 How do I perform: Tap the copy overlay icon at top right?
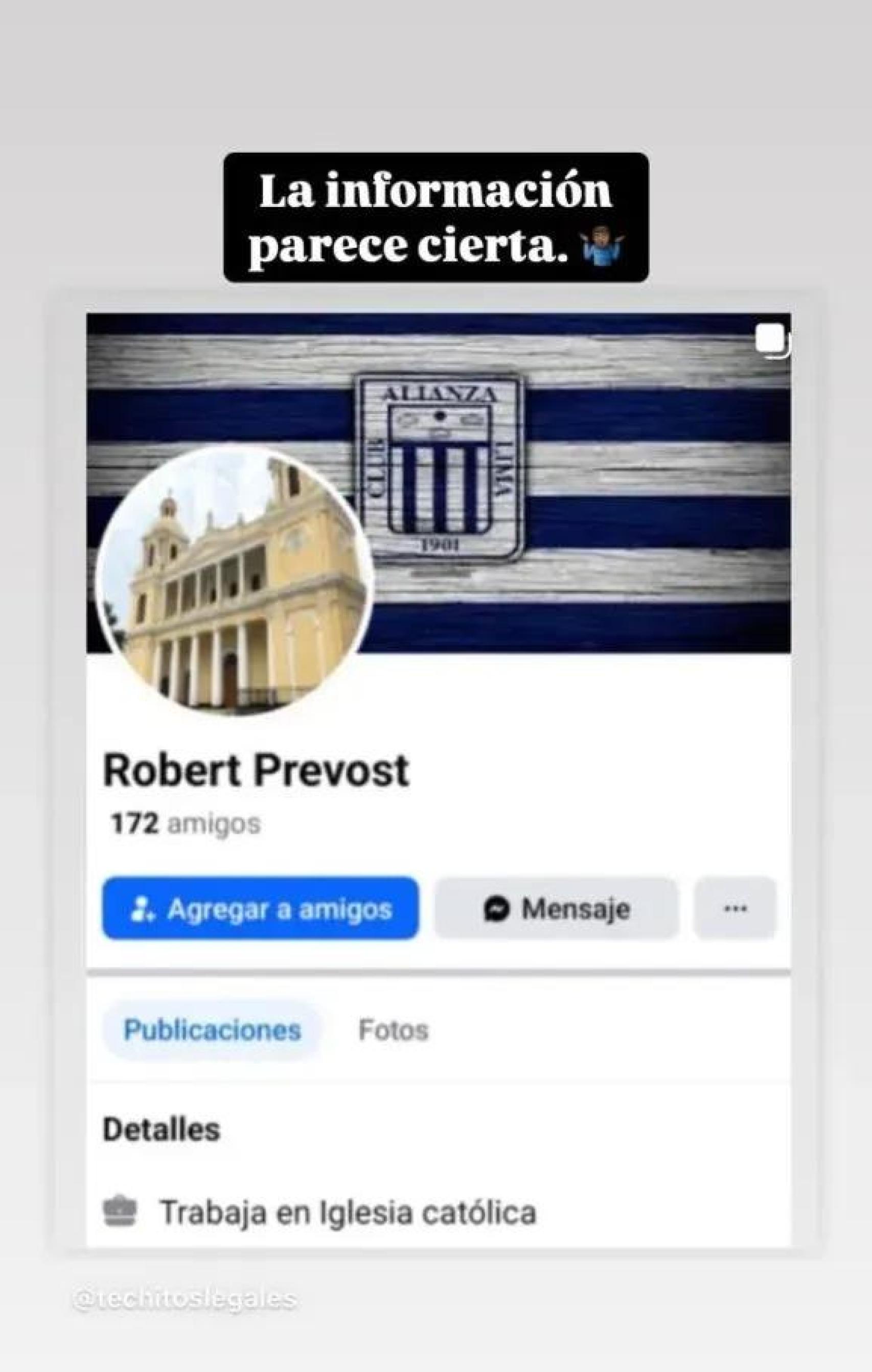[x=770, y=338]
